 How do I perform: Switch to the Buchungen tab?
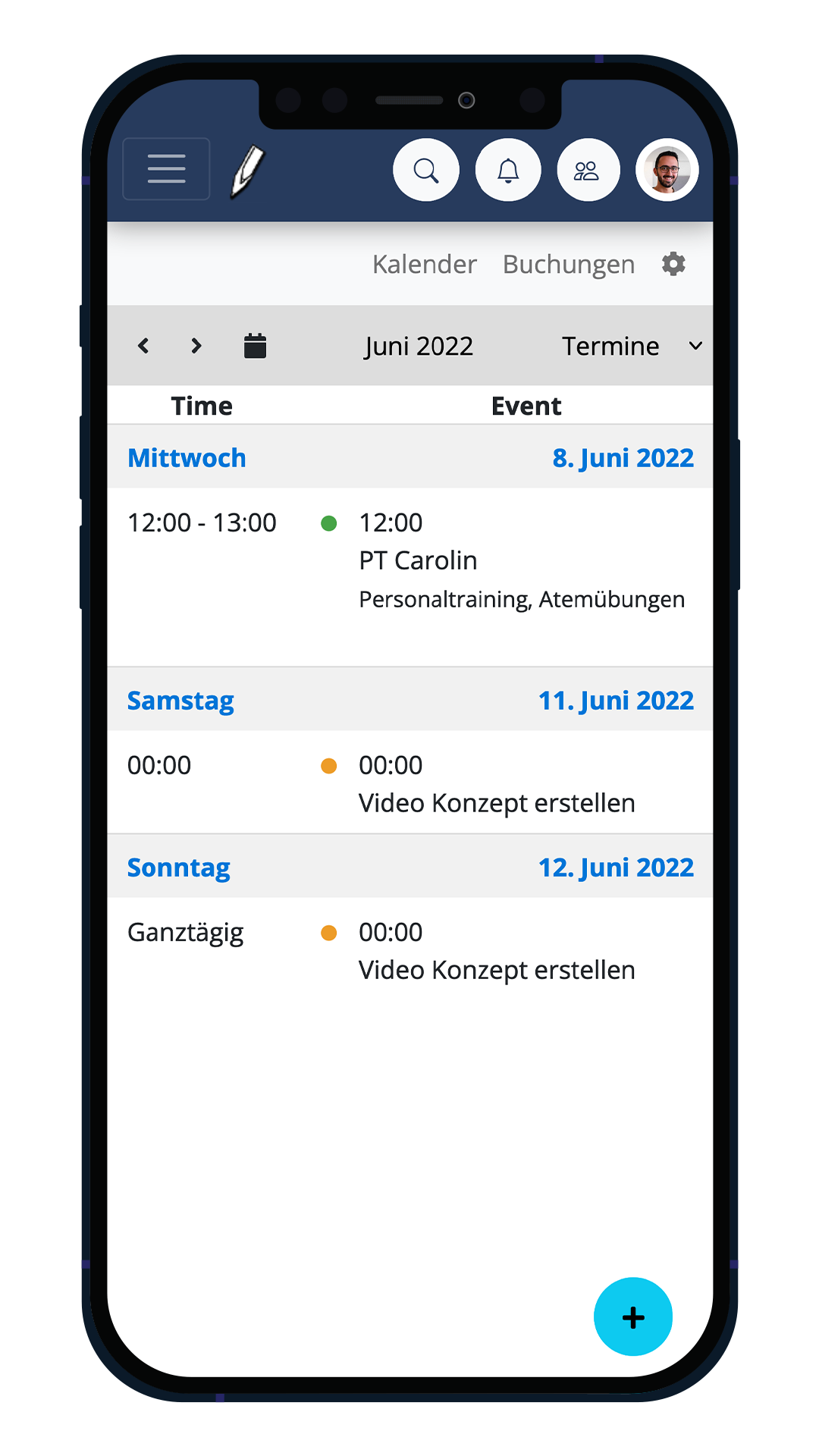569,264
